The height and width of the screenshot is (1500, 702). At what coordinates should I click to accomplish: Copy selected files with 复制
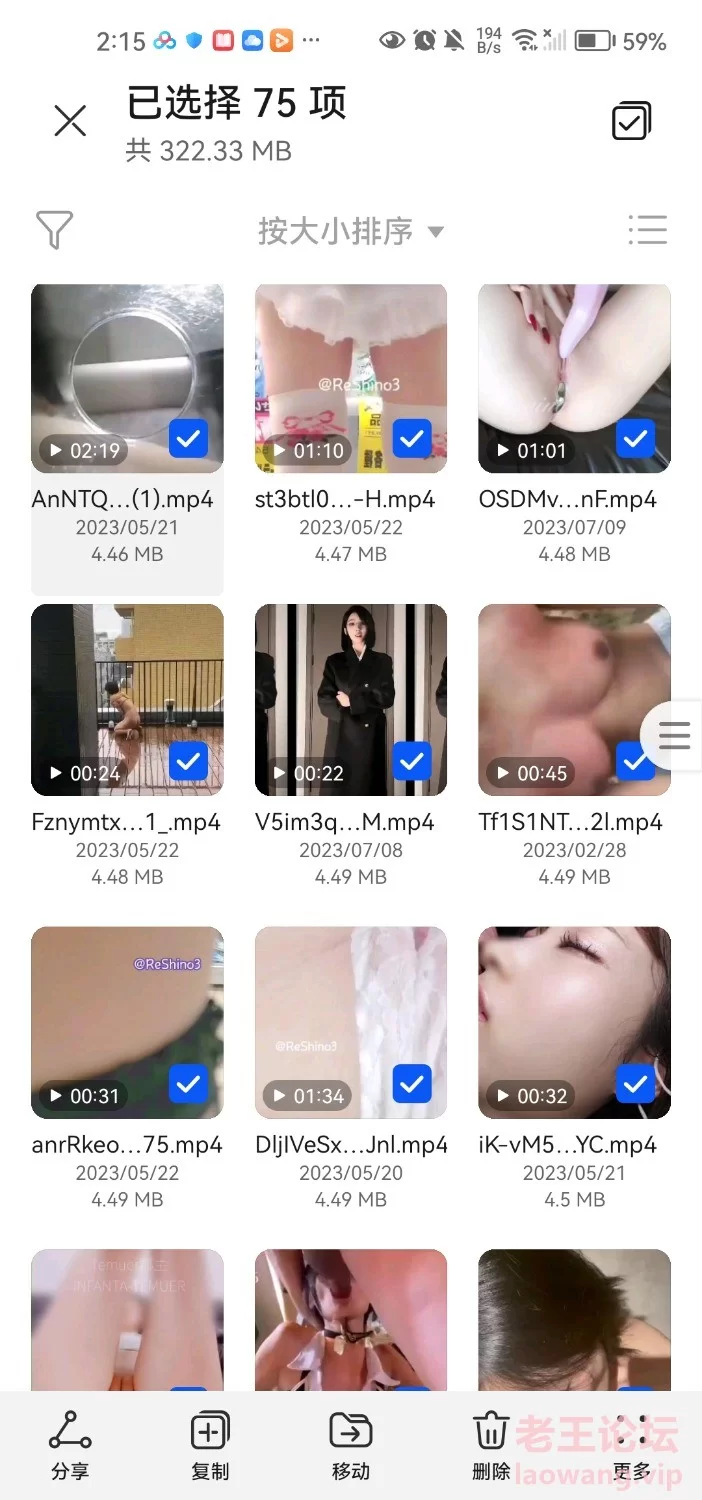pos(210,1445)
